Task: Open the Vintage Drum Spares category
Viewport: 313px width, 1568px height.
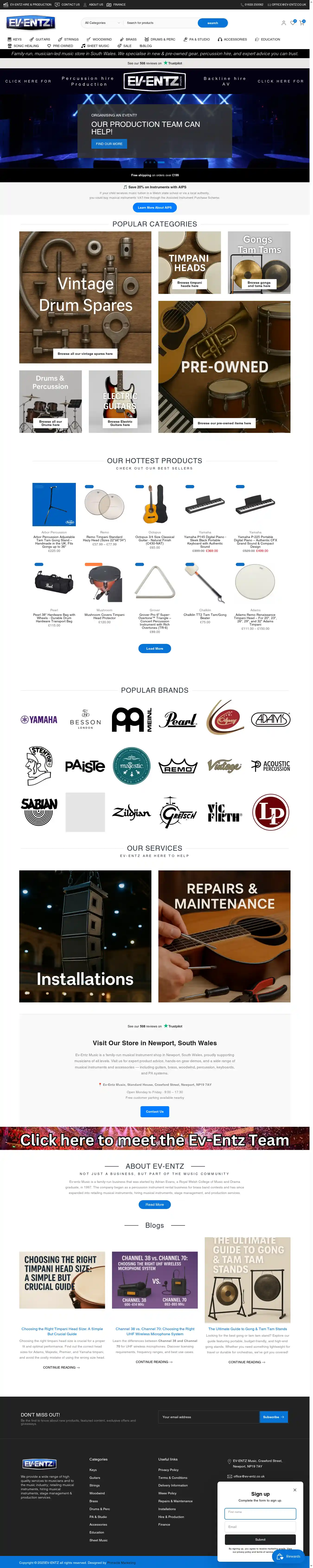Action: point(85,297)
